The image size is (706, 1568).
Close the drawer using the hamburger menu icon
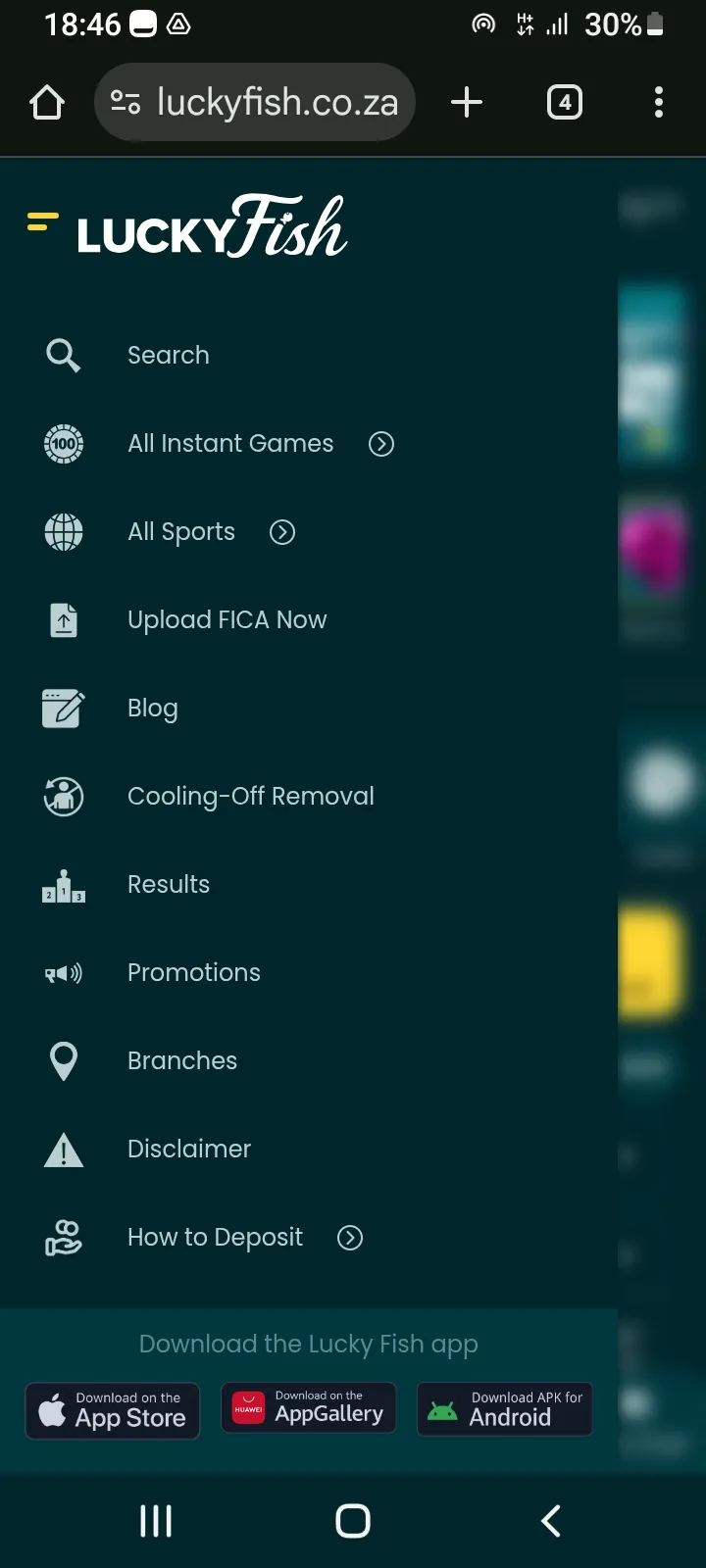(42, 222)
